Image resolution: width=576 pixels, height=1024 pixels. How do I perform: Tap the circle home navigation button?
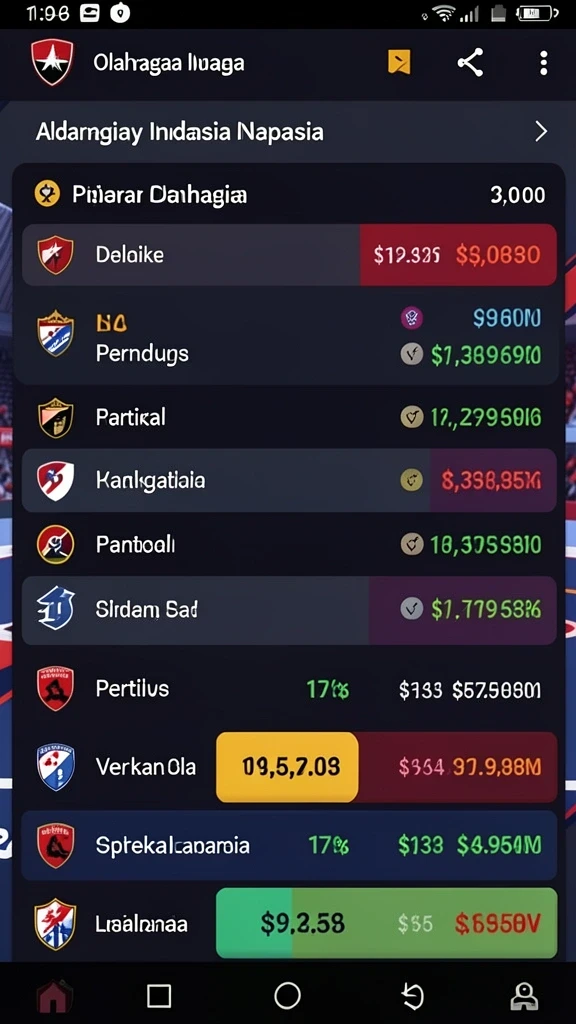pos(287,996)
